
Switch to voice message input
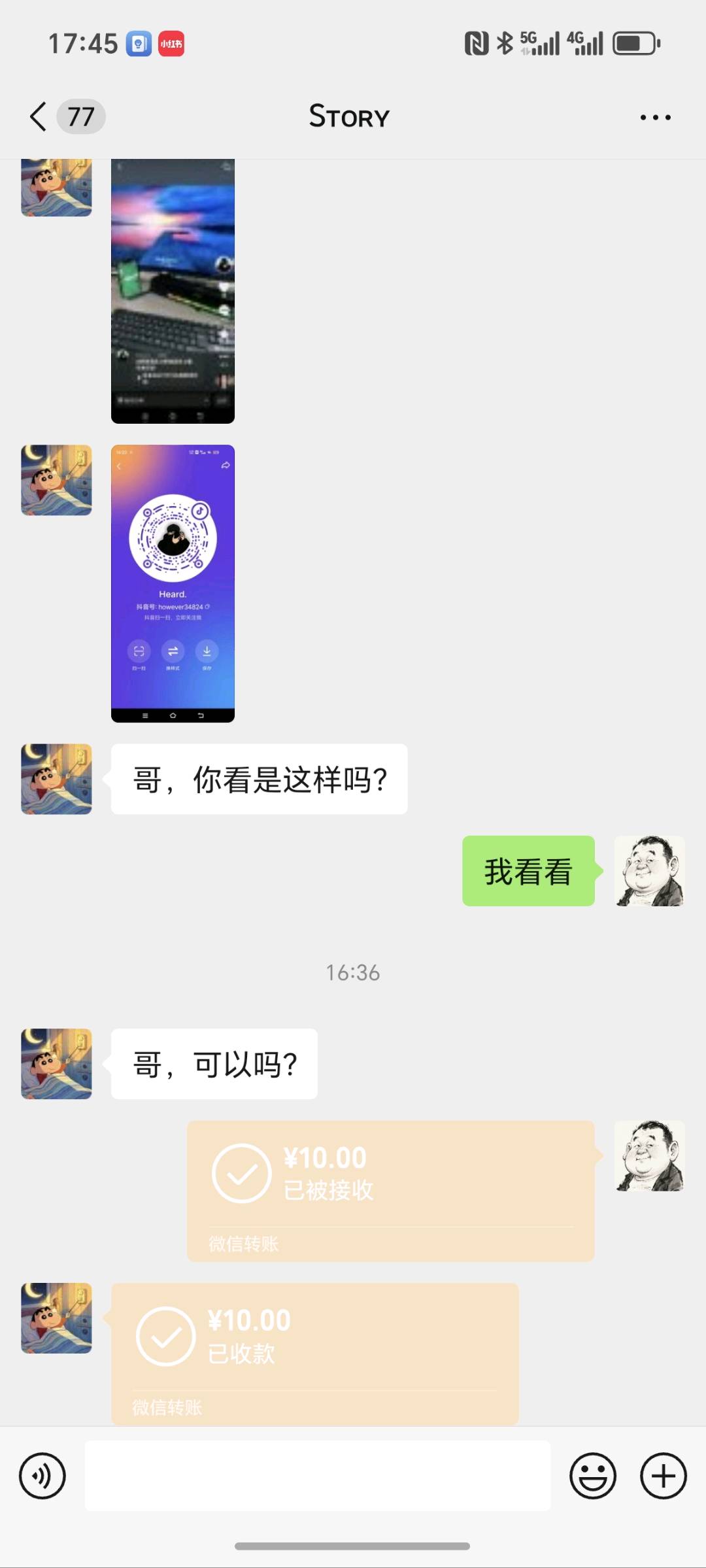point(42,1476)
